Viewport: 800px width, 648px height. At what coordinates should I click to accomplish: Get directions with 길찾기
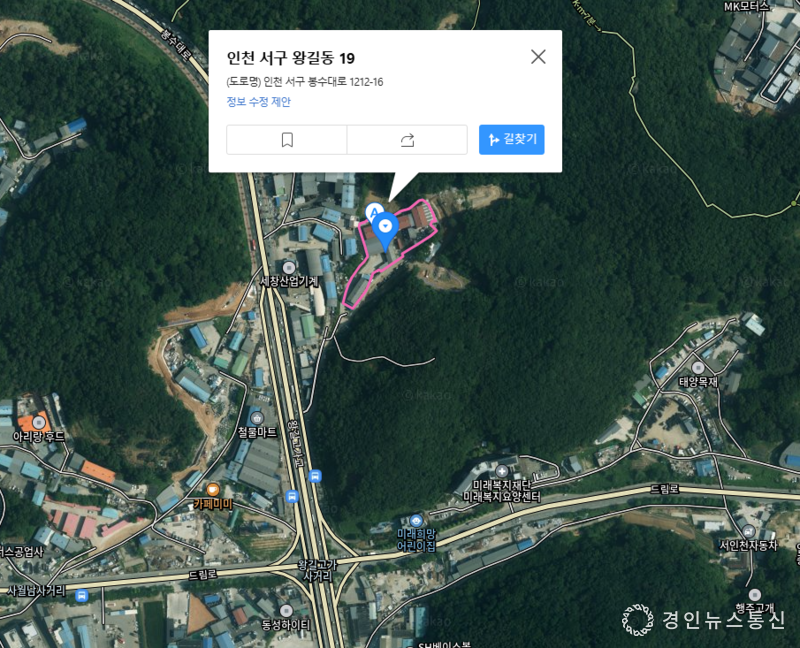[511, 140]
